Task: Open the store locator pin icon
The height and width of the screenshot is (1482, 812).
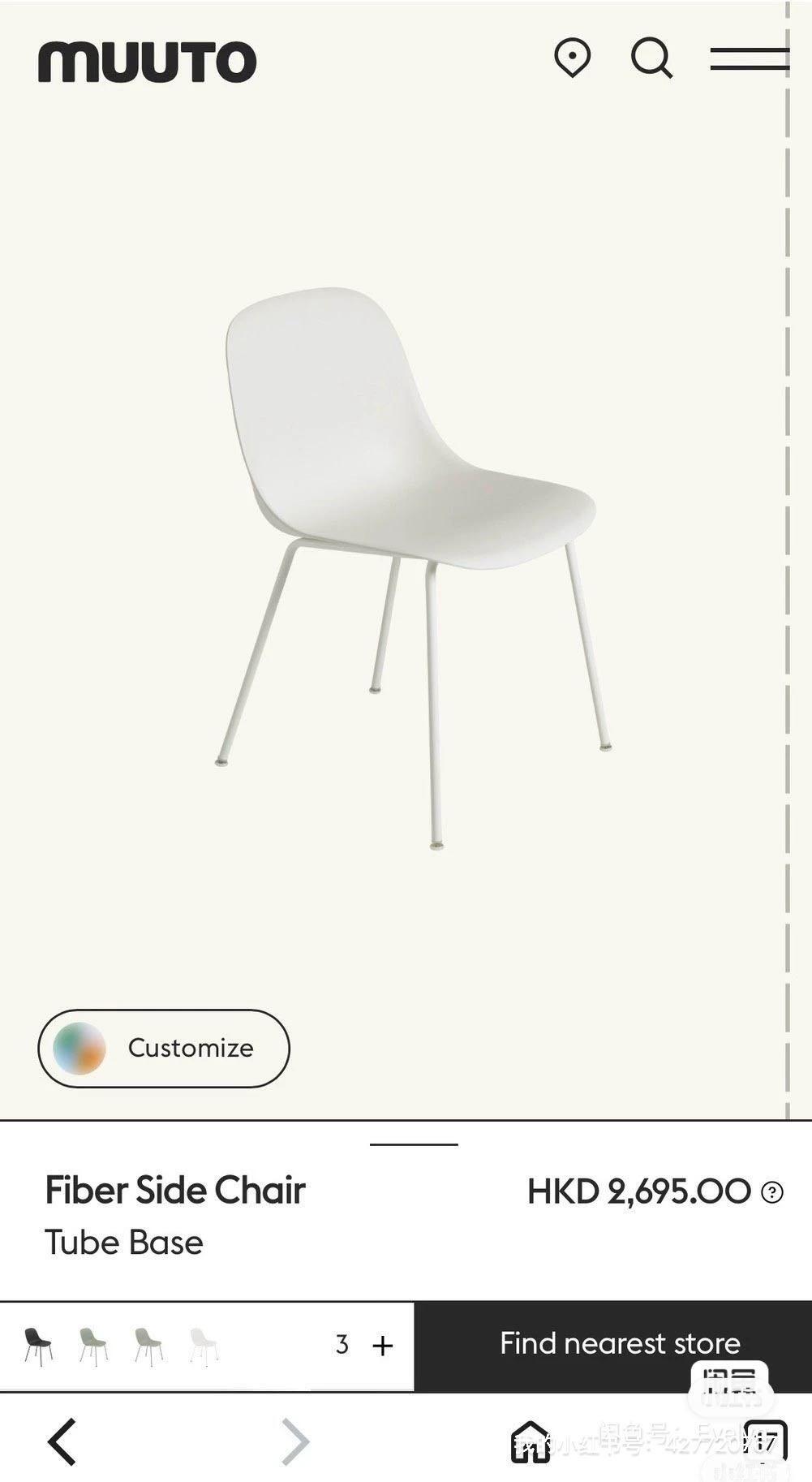Action: tap(573, 58)
